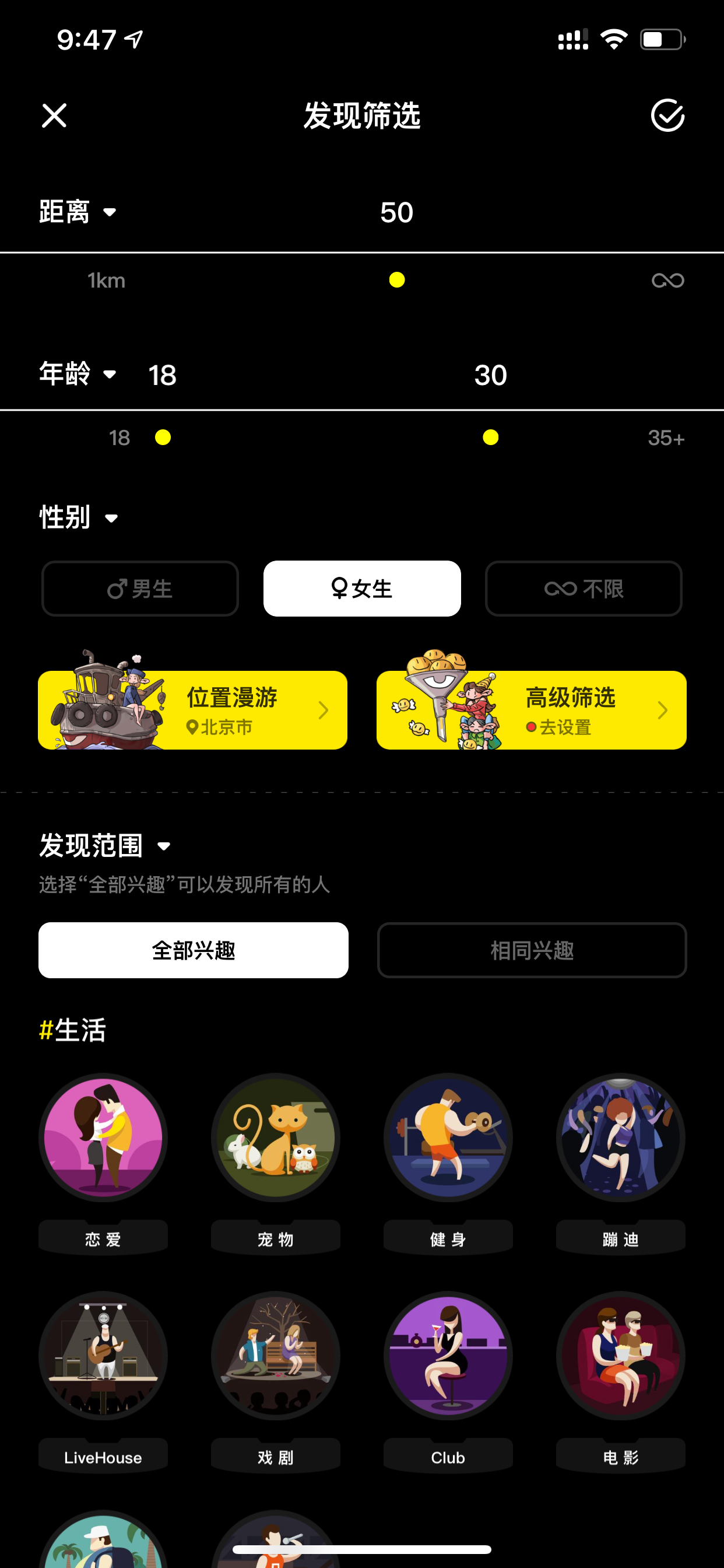Select the 男生 gender option
The height and width of the screenshot is (1568, 724).
point(140,589)
